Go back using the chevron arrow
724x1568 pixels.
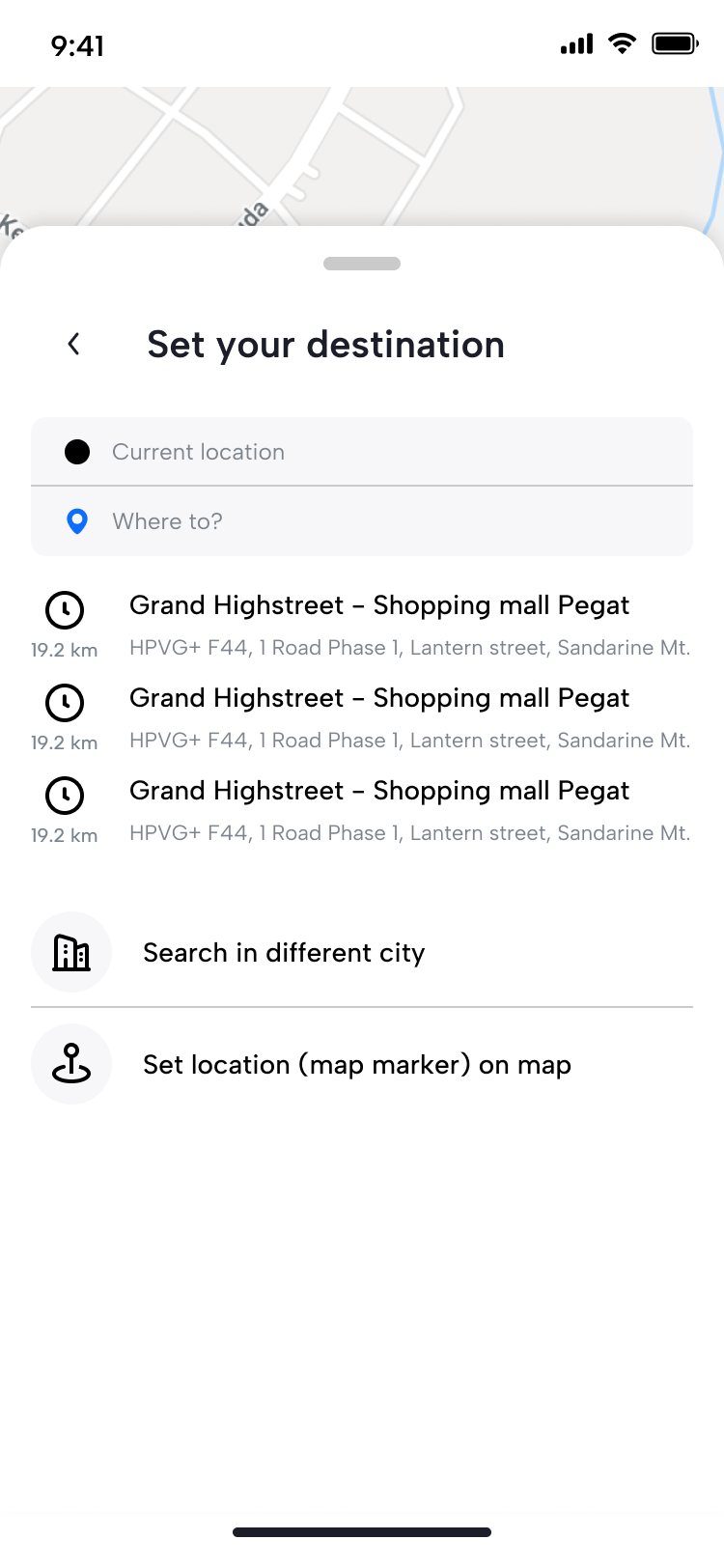[x=73, y=344]
